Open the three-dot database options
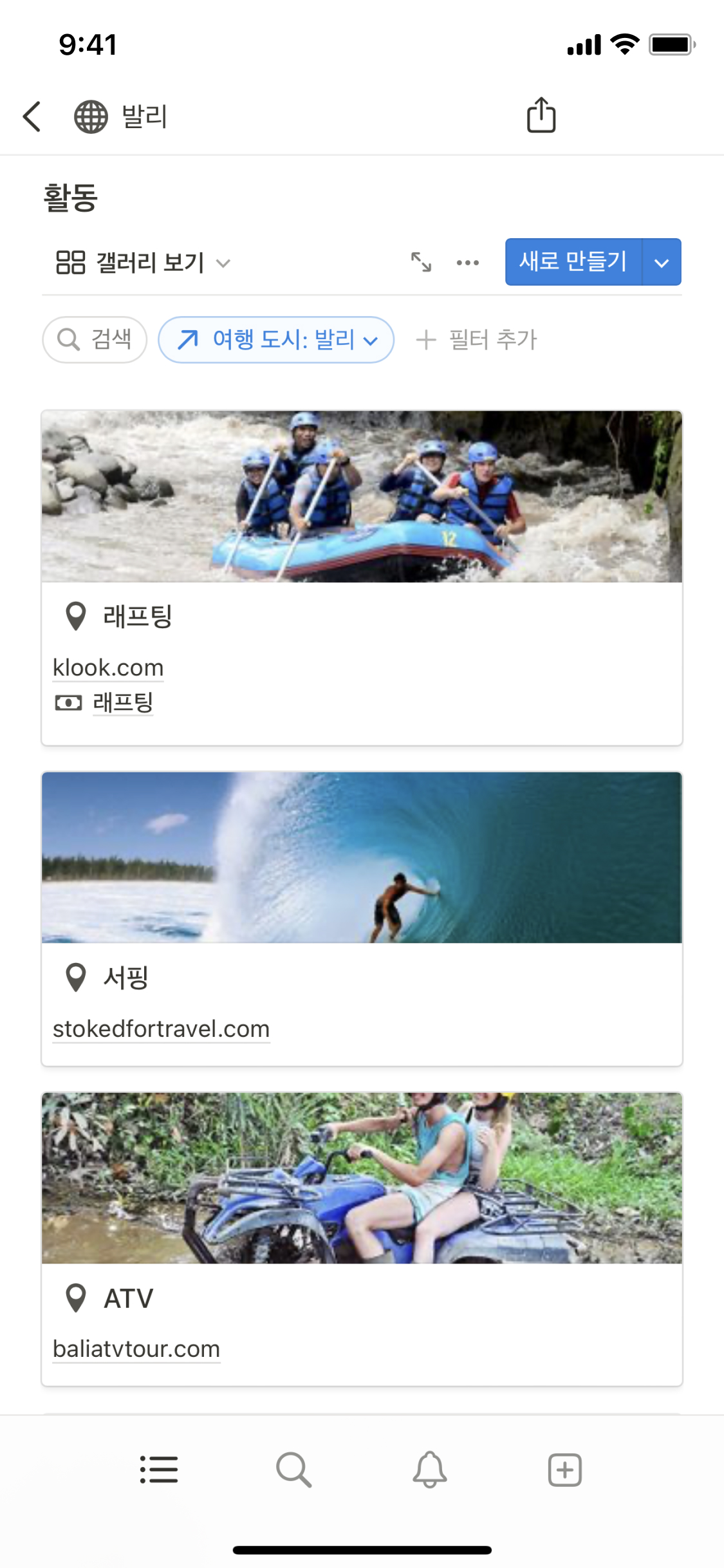 click(468, 263)
